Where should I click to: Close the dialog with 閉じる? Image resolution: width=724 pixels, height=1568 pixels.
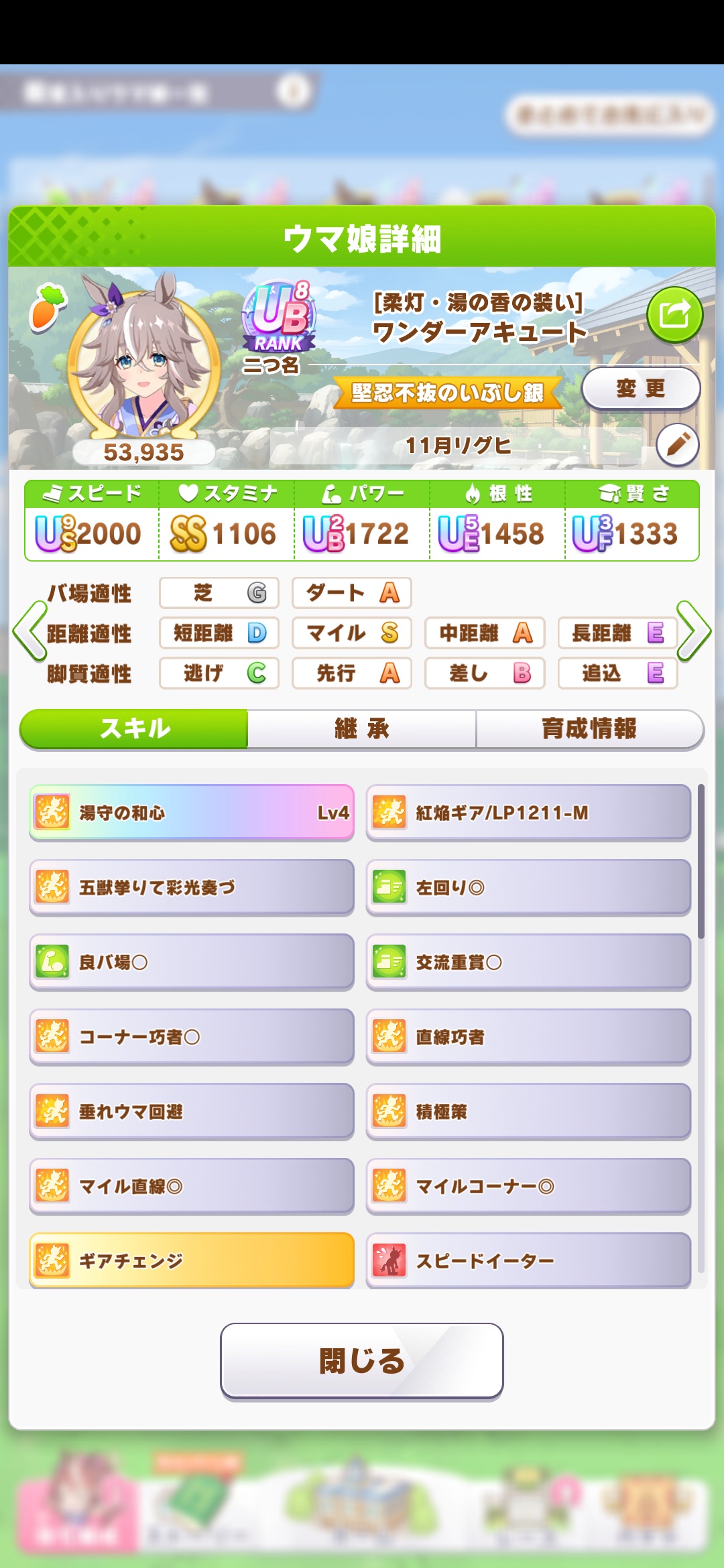point(362,1361)
